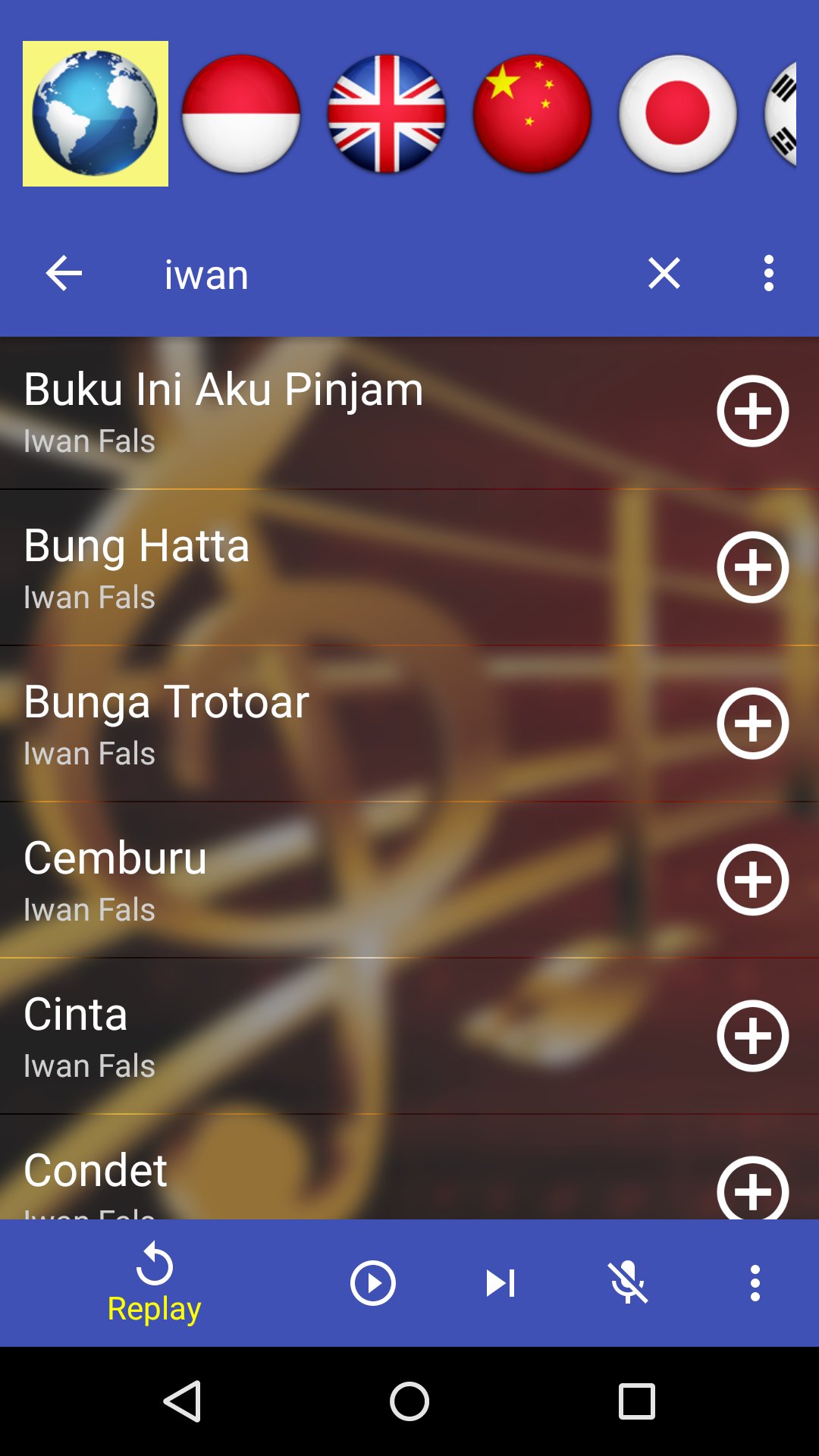Add Buku Ini Aku Pinjam to the queue
The image size is (819, 1456).
pos(753,411)
